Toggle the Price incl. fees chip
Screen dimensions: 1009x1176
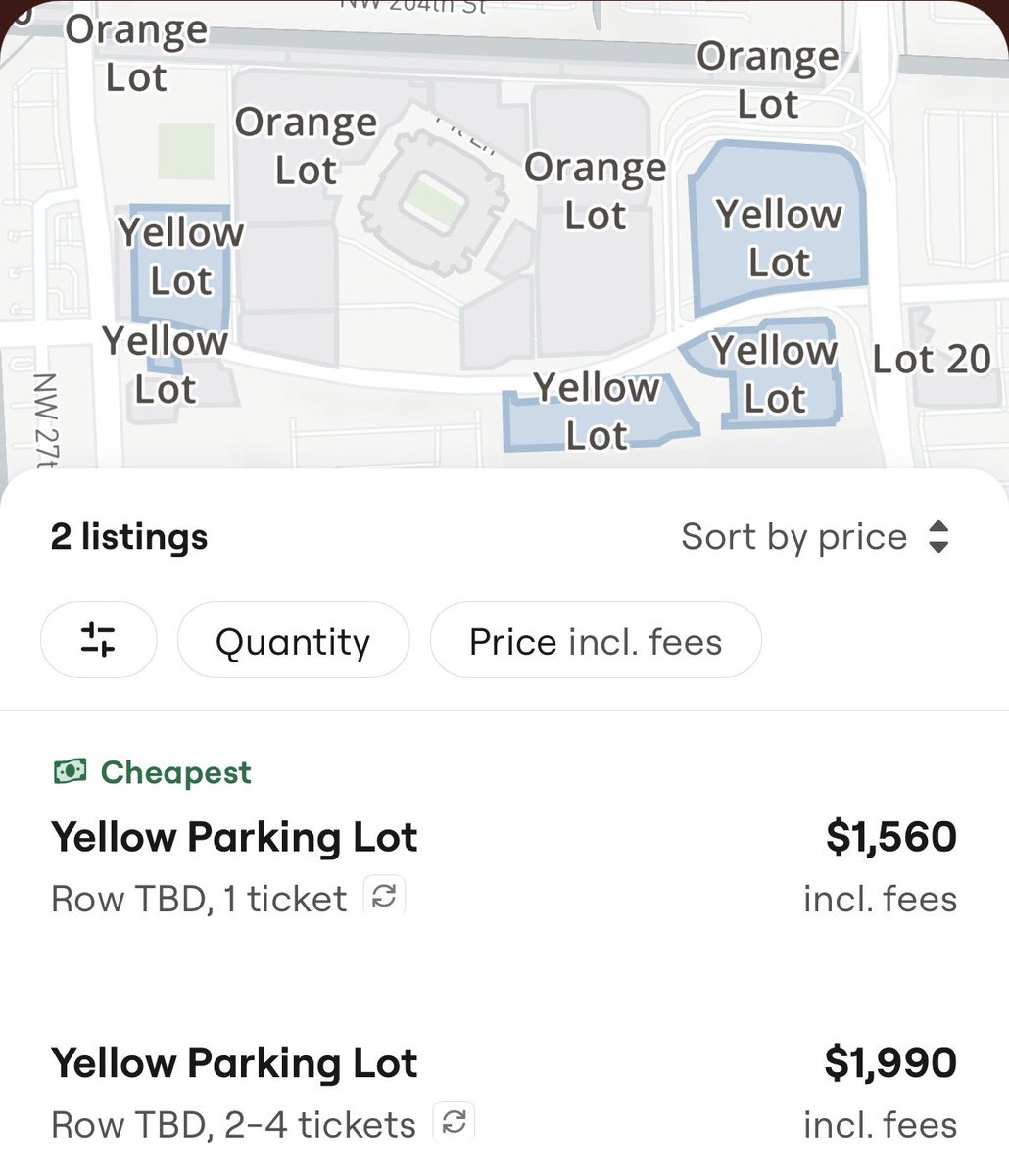click(x=595, y=641)
